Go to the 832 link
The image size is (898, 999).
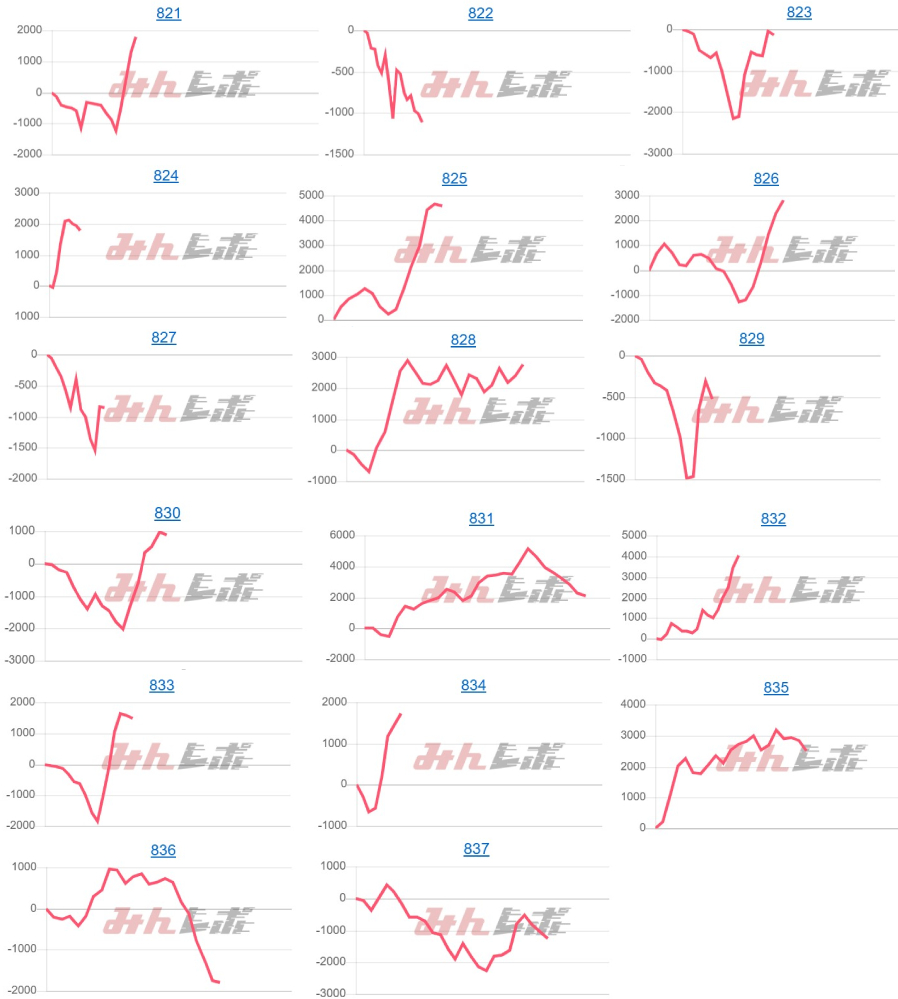pos(773,519)
